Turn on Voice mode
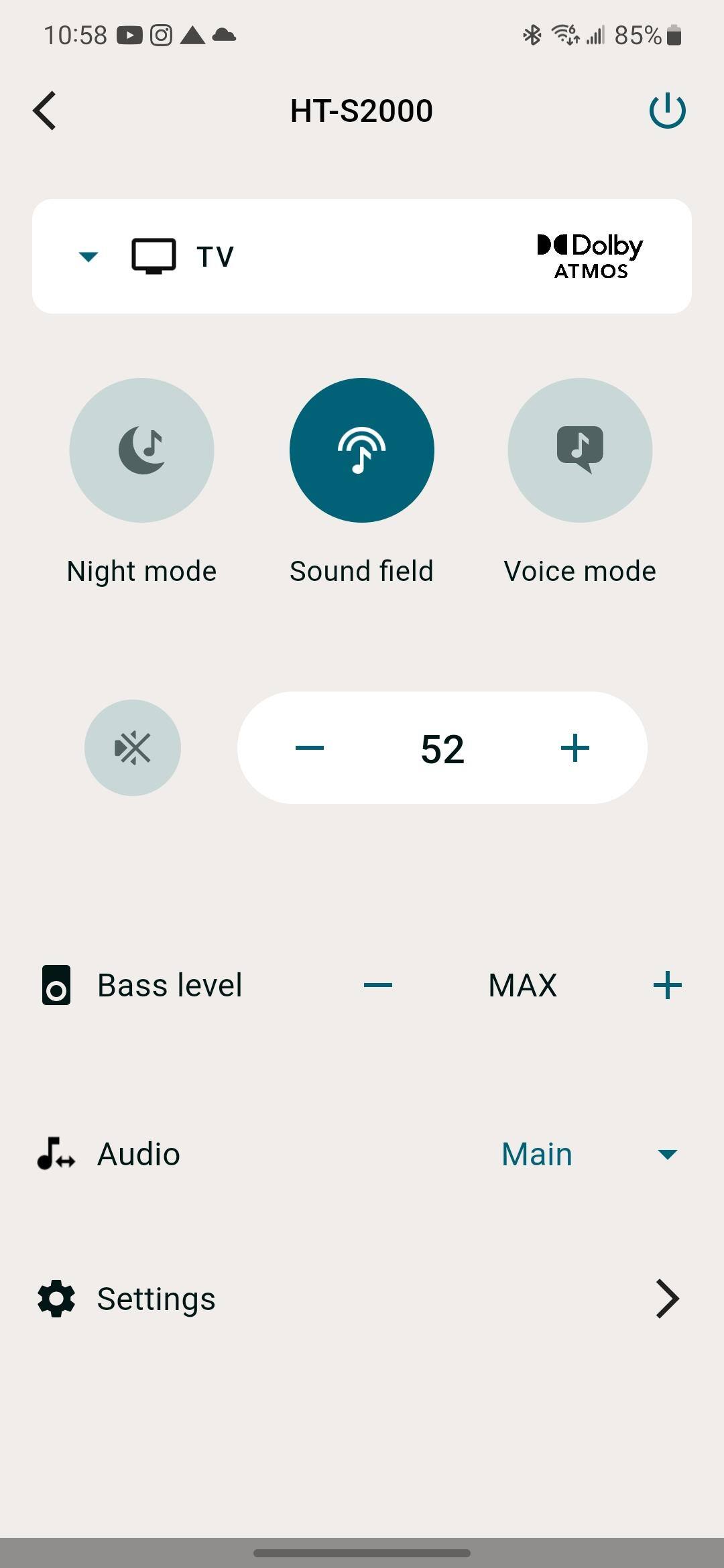Screen dimensions: 724x1568 580,450
